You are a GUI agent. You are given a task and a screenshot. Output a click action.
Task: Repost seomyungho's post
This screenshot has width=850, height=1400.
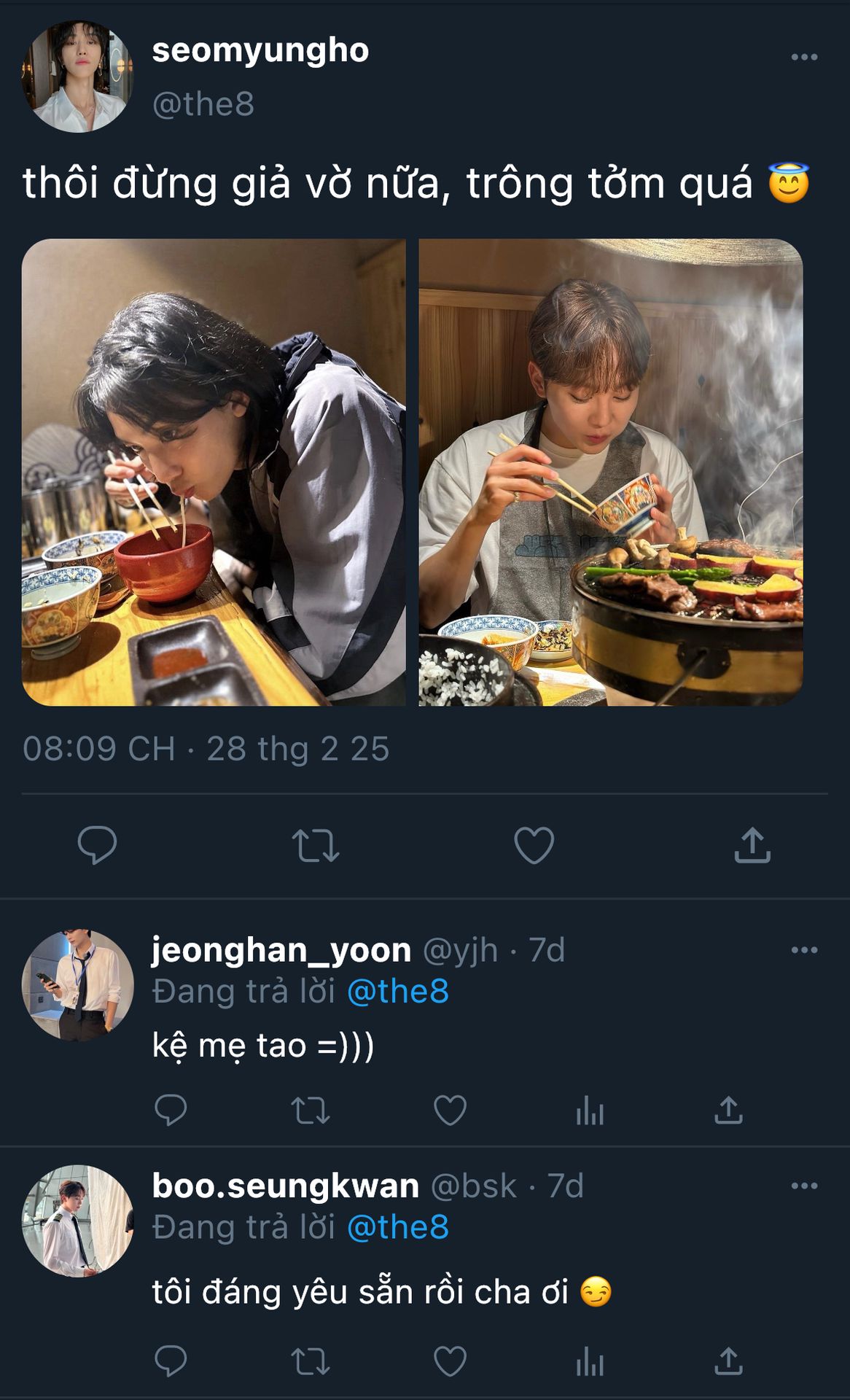315,845
